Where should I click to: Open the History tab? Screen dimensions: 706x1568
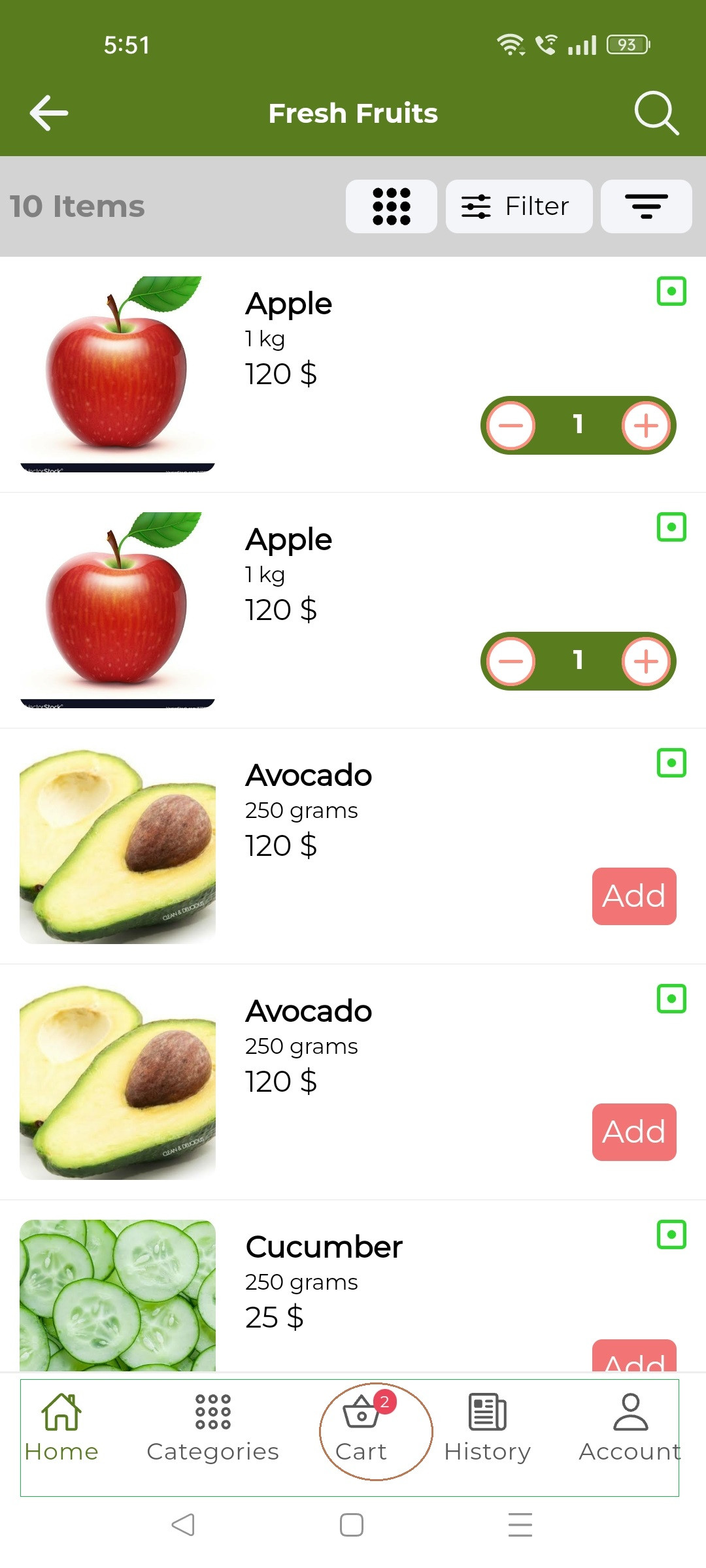(x=487, y=1428)
